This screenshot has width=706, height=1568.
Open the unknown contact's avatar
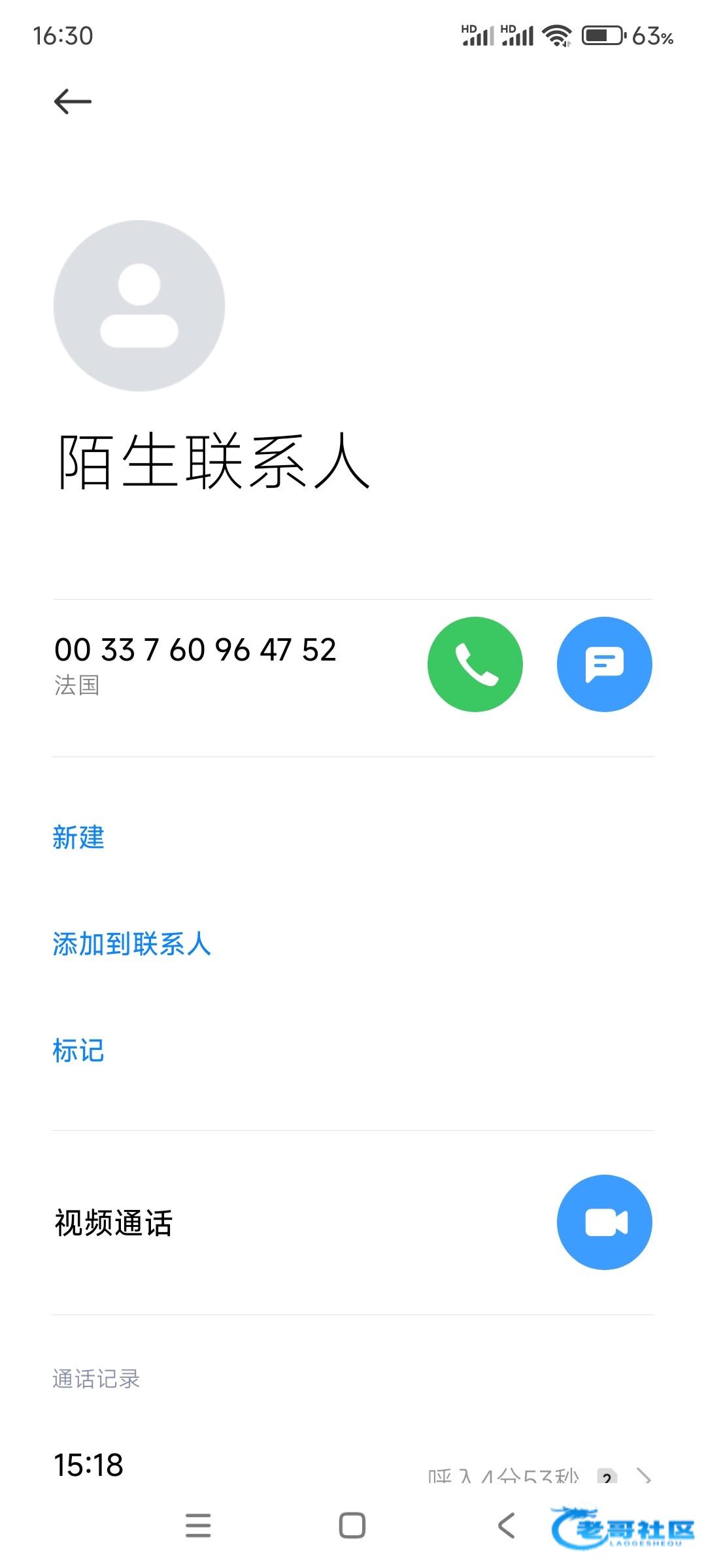[139, 306]
